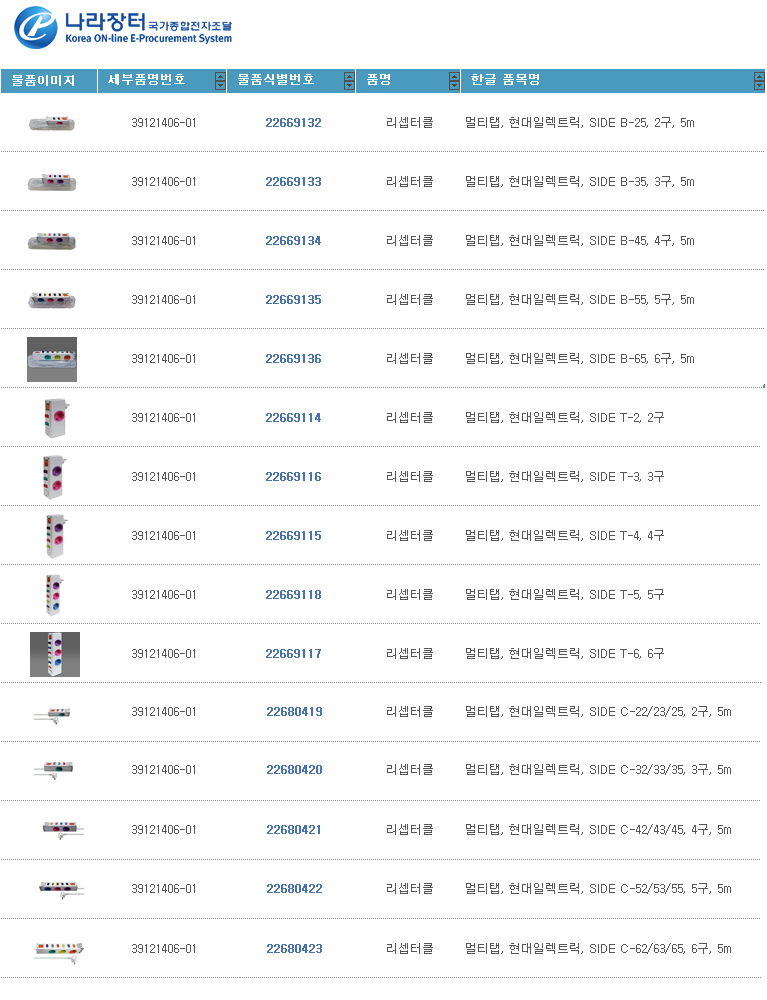Sort 물품식별번호 column descending with down arrow
Viewport: 767px width, 1000px height.
[347, 85]
